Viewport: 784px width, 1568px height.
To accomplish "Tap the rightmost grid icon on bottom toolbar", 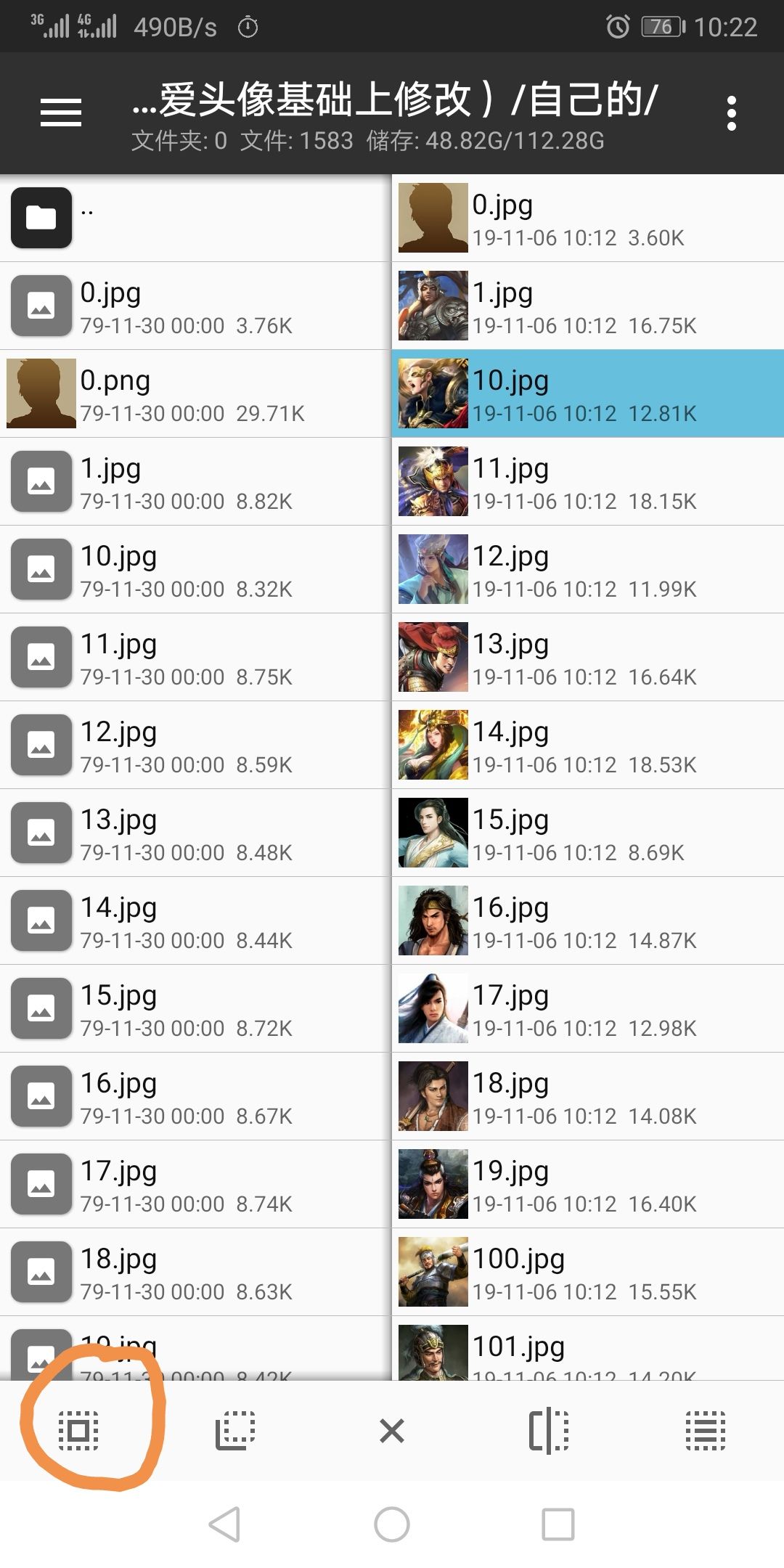I will pos(705,1431).
